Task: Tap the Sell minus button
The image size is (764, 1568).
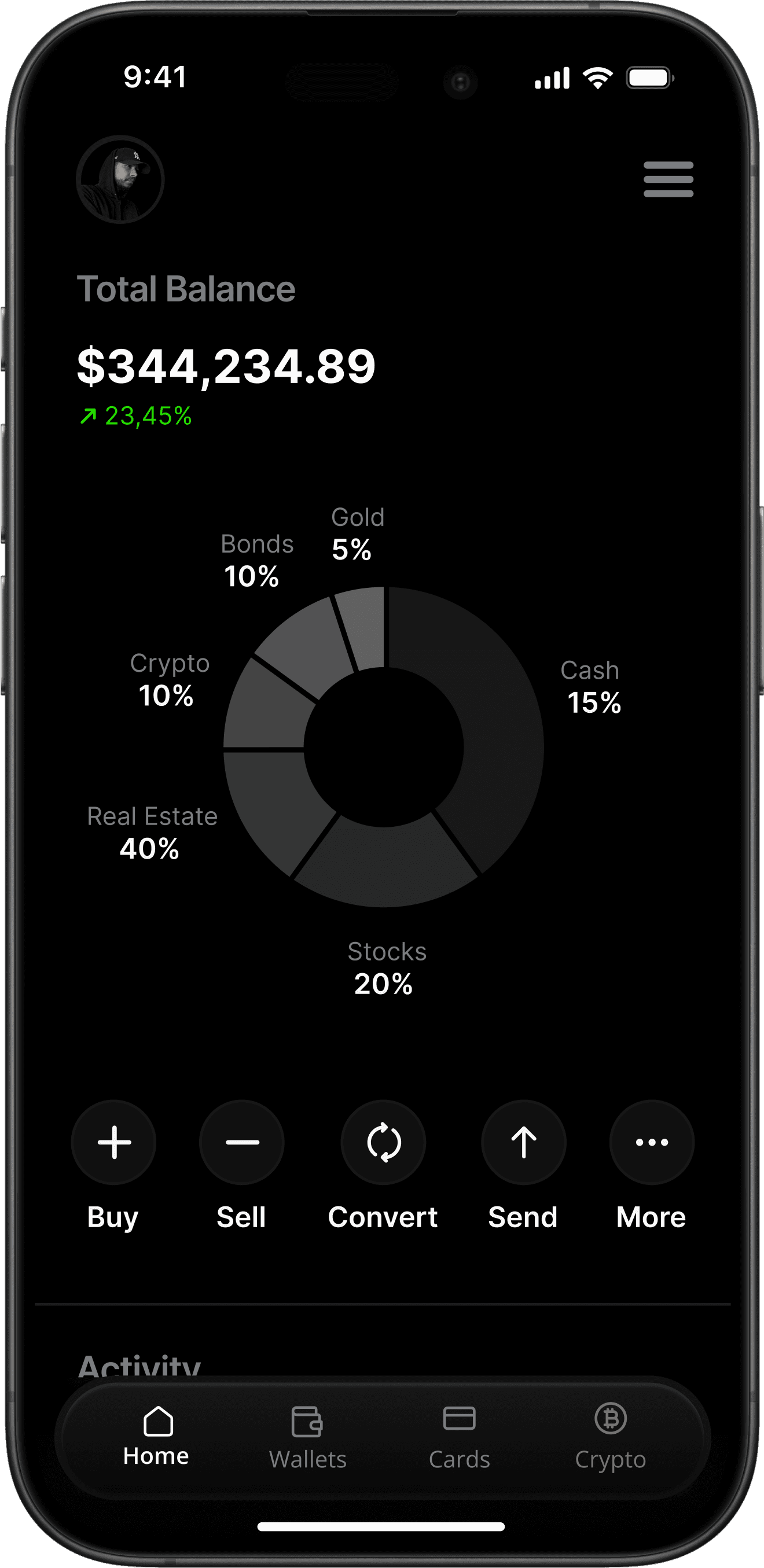Action: tap(242, 1142)
